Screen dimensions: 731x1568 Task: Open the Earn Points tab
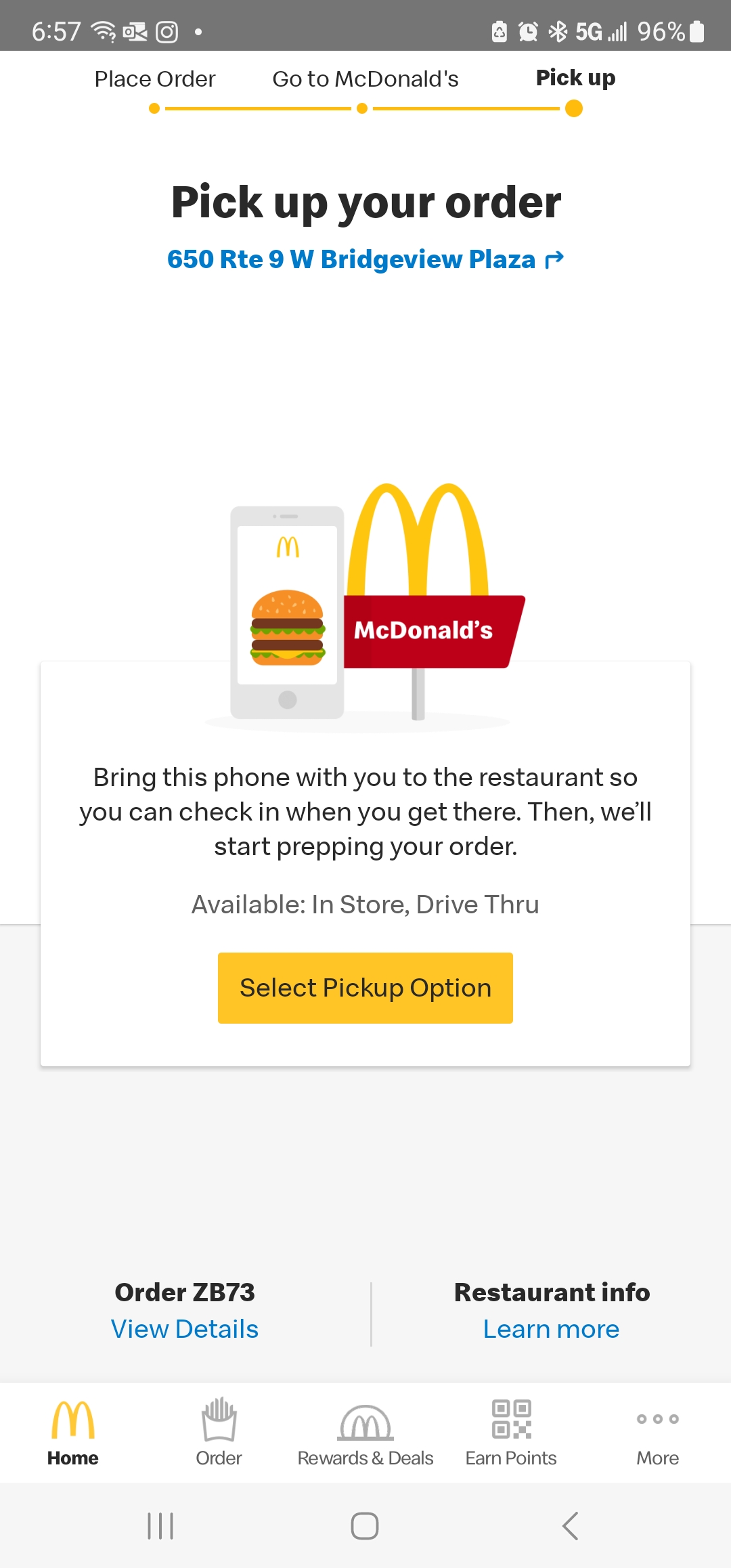tap(511, 1433)
